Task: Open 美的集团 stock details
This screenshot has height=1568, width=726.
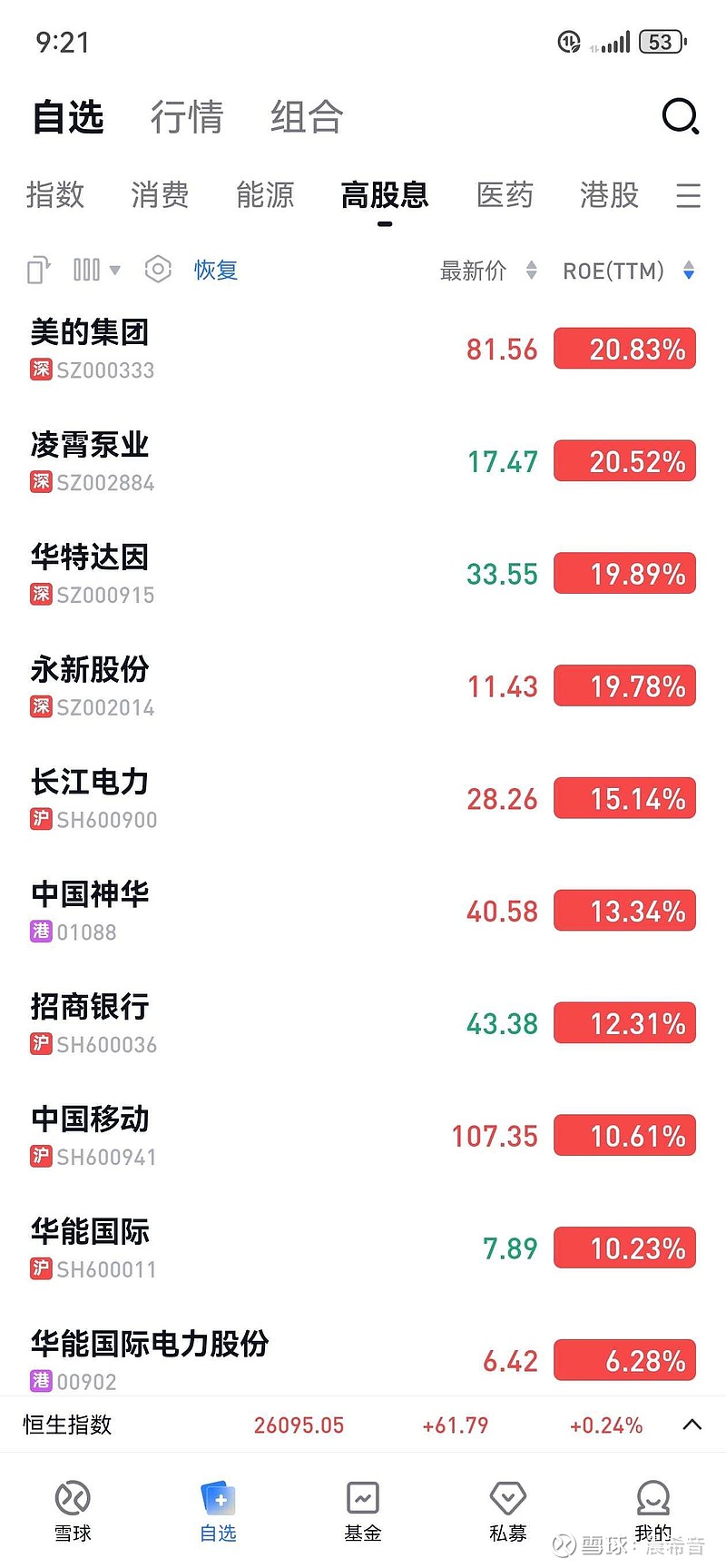Action: [x=90, y=333]
